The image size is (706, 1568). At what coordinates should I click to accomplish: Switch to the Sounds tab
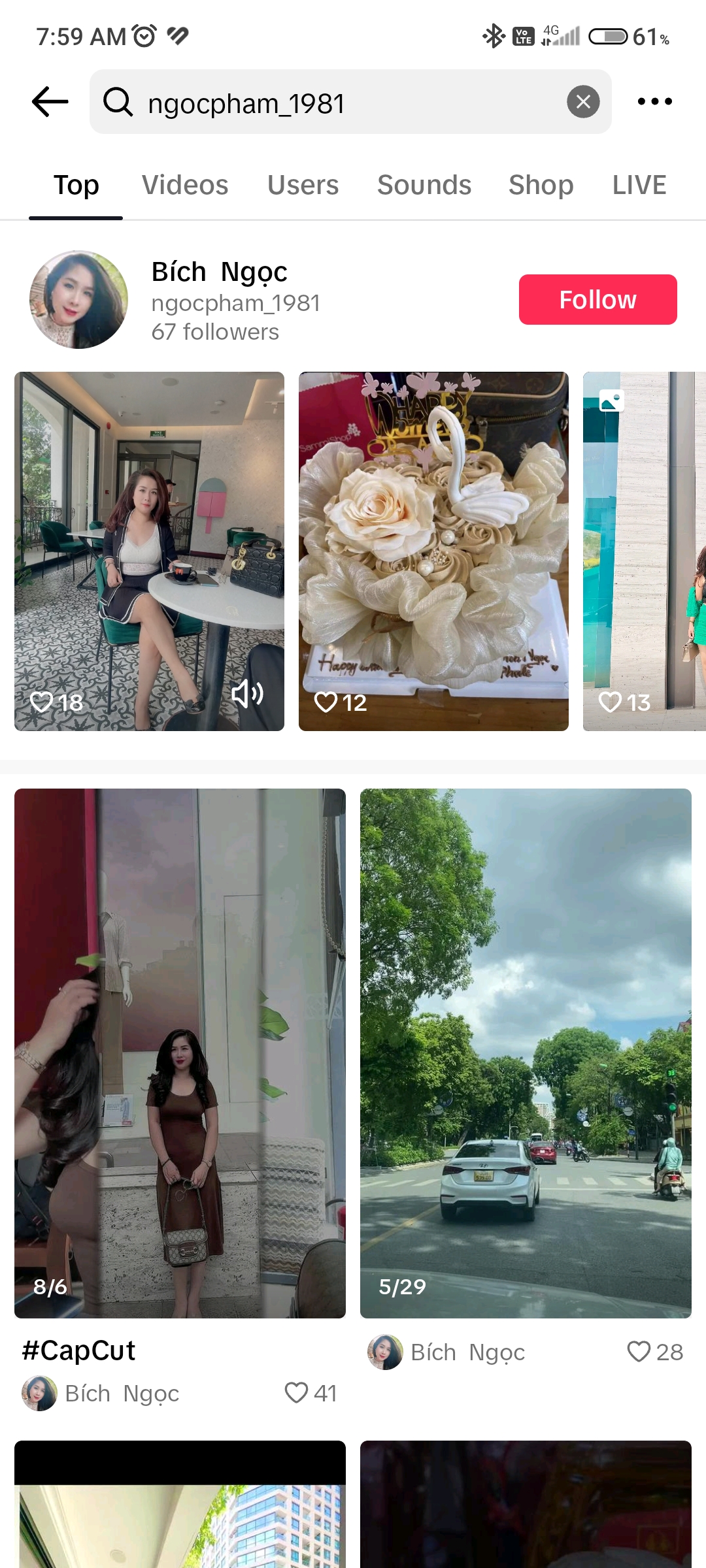tap(424, 186)
